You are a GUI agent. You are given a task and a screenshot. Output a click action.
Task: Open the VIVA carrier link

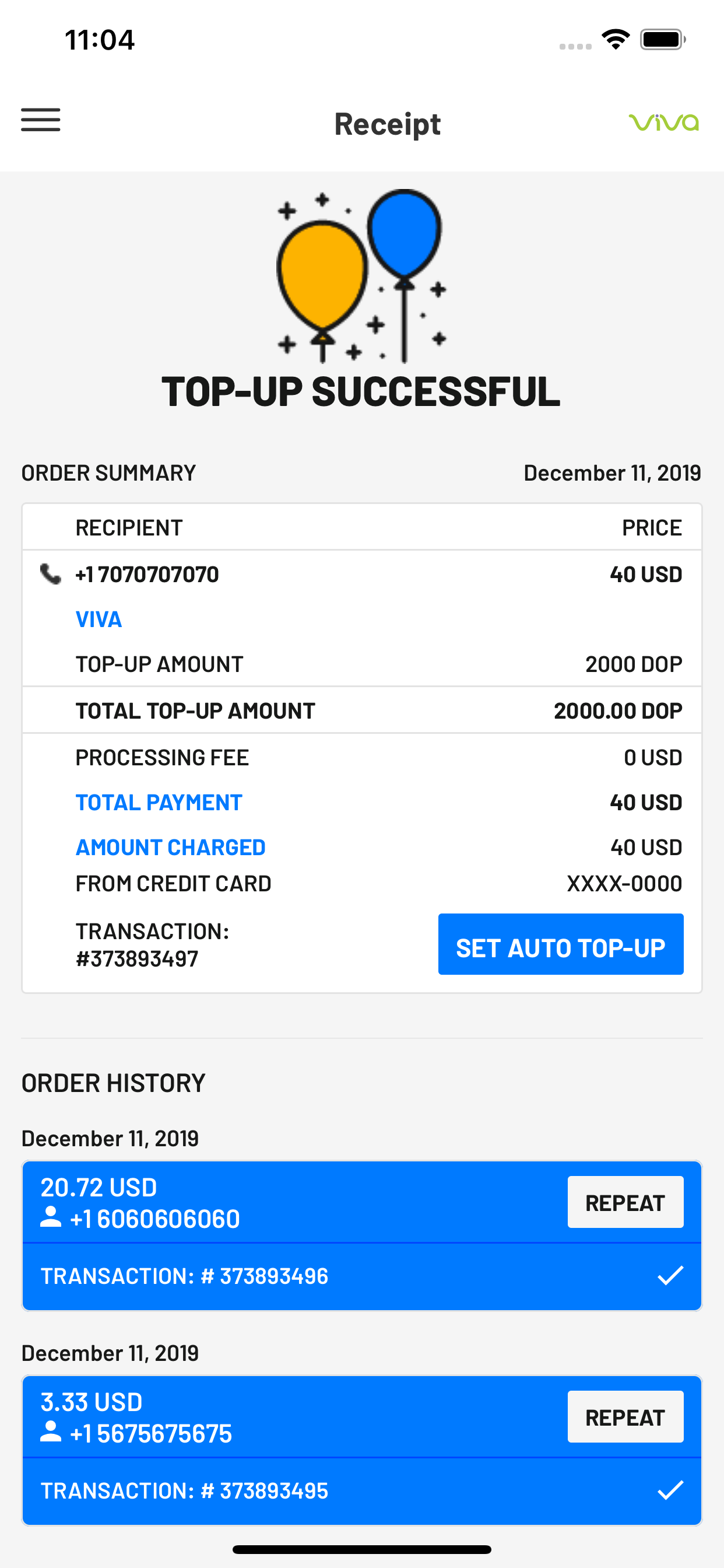[99, 618]
